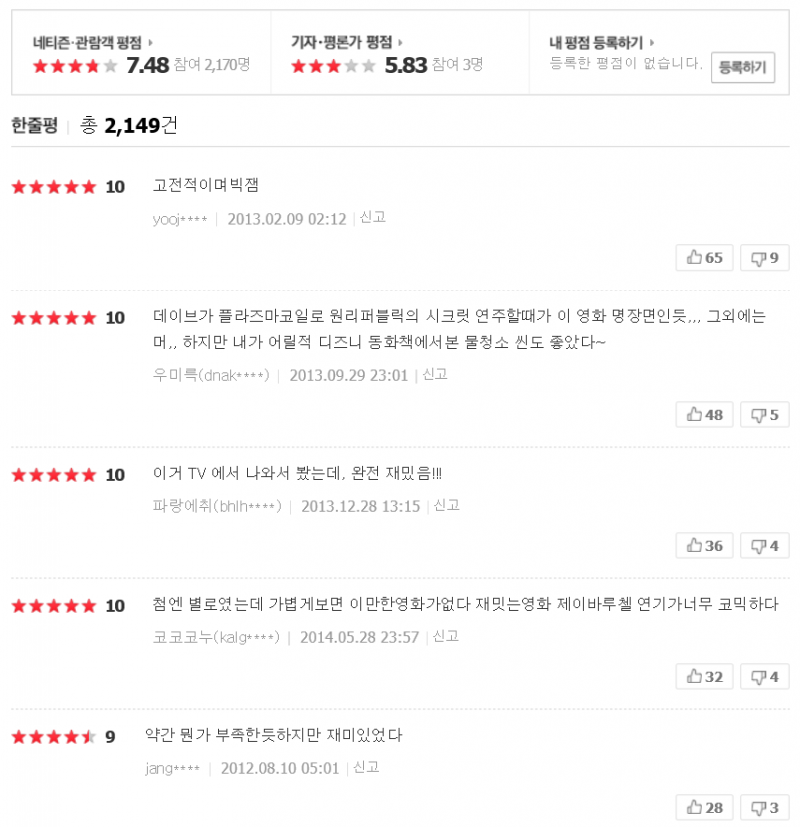800x827 pixels.
Task: Report 파랑에취's review via 신고
Action: 446,505
